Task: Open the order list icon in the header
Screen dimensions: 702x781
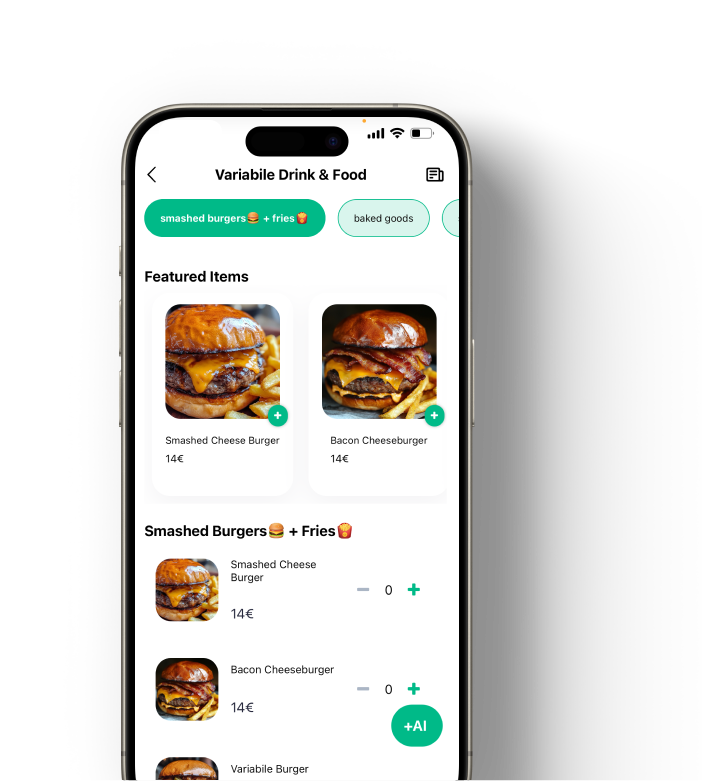Action: [x=434, y=175]
